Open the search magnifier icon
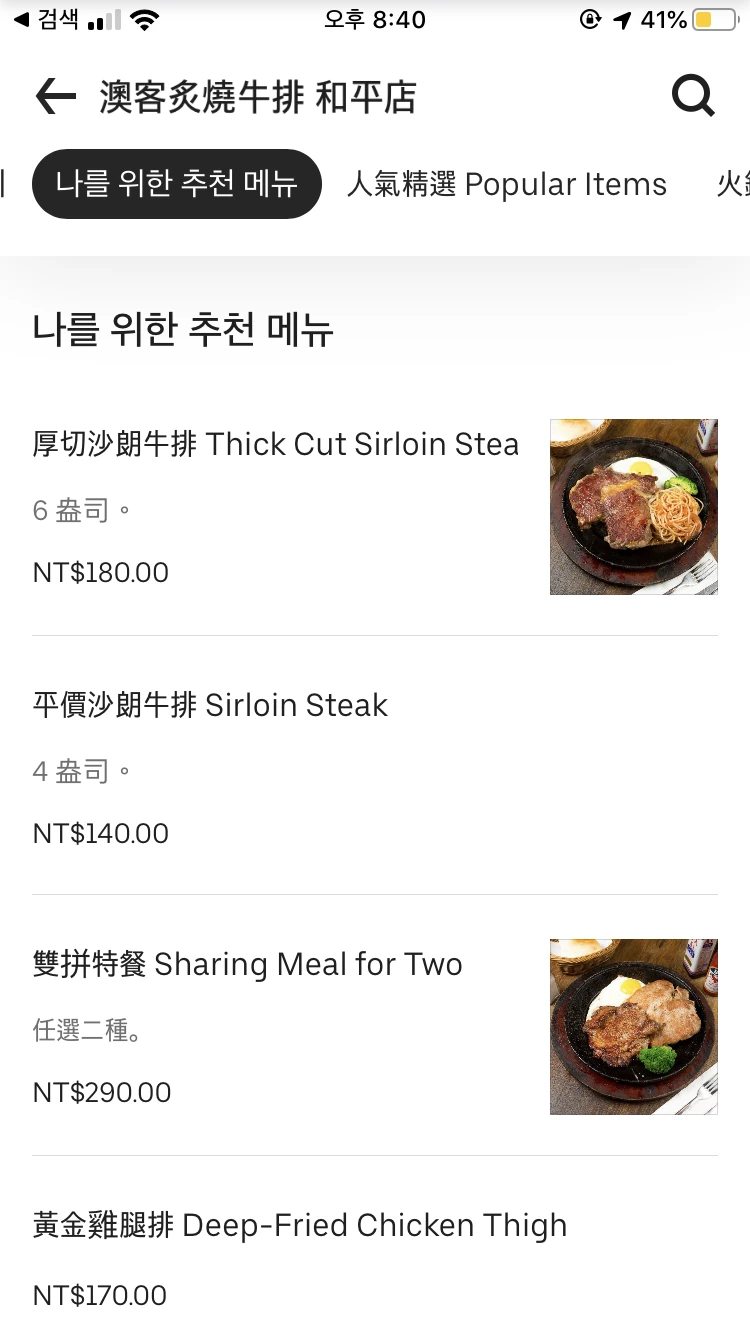750x1334 pixels. (692, 97)
